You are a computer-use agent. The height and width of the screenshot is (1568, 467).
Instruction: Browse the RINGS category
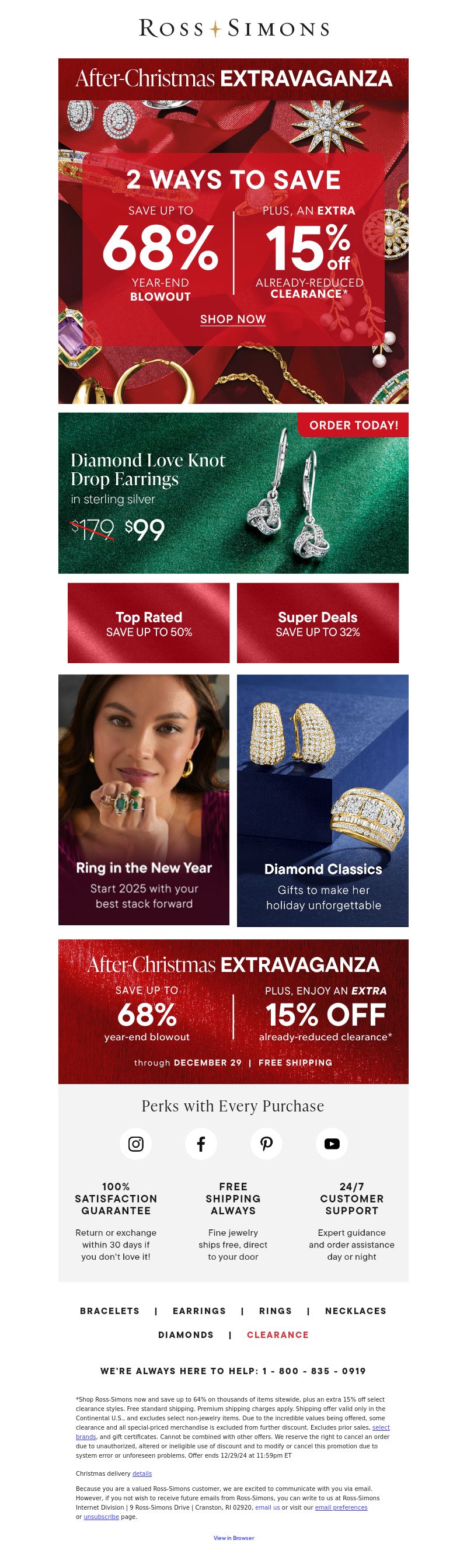275,1311
